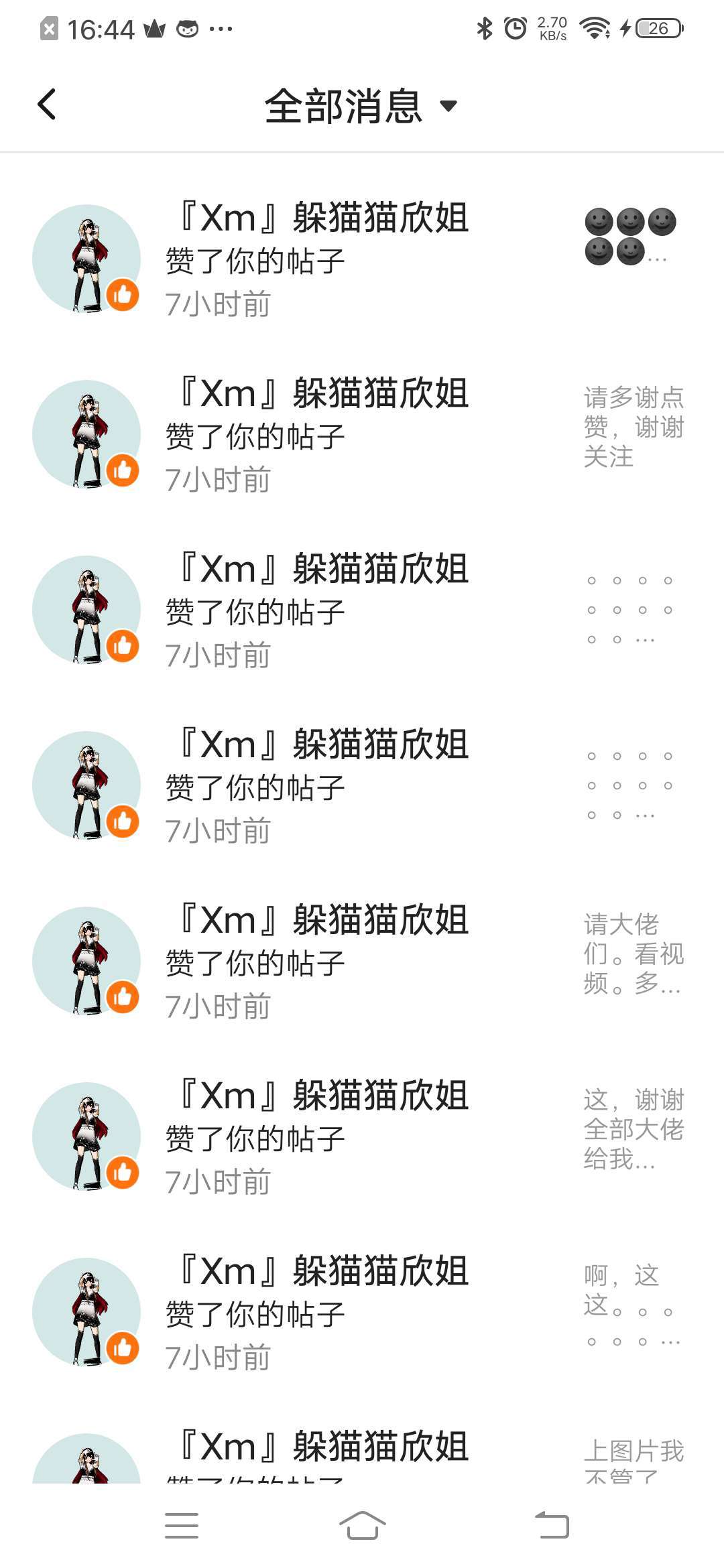The image size is (724, 1568).
Task: Open the system recent apps menu
Action: [x=182, y=1526]
